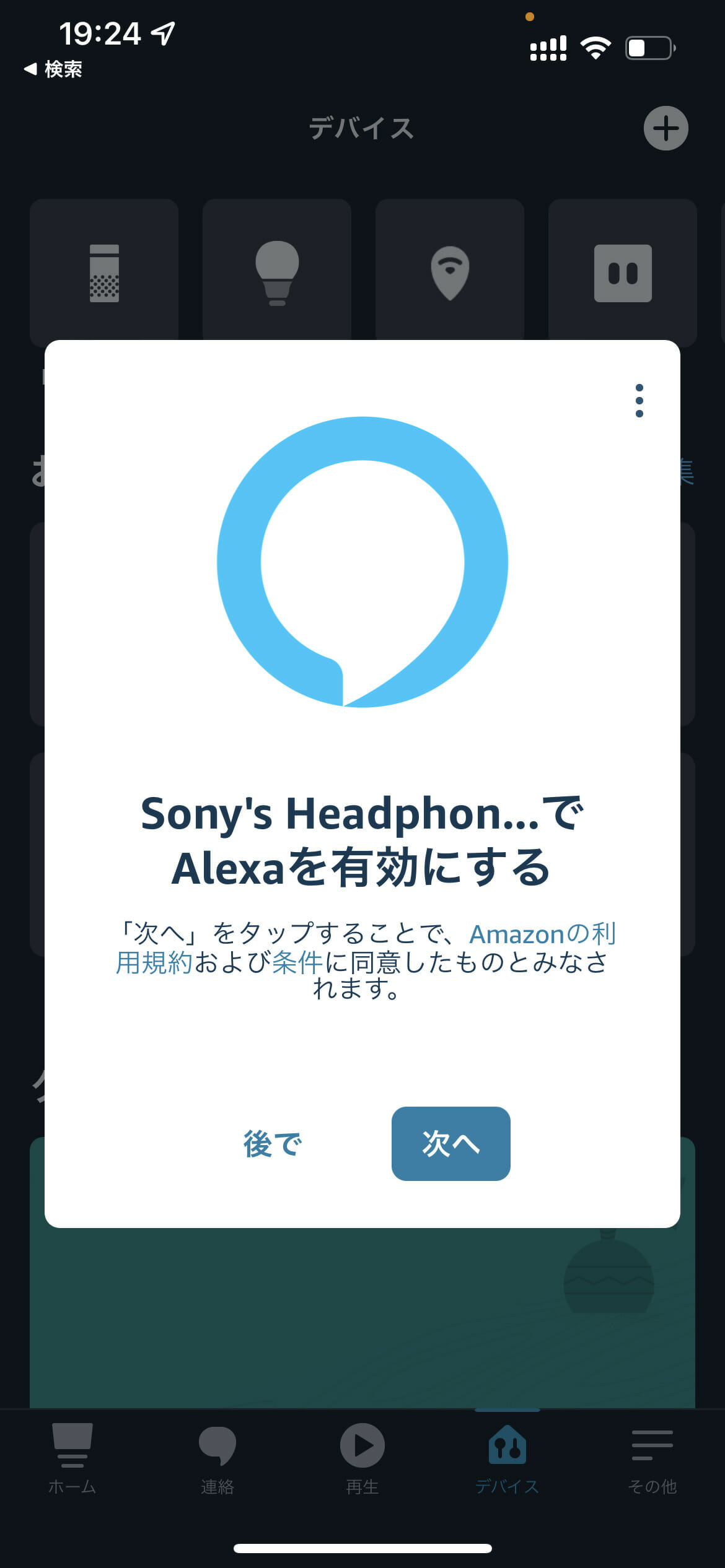Image resolution: width=725 pixels, height=1568 pixels.
Task: Add a new device with plus icon
Action: click(x=666, y=128)
